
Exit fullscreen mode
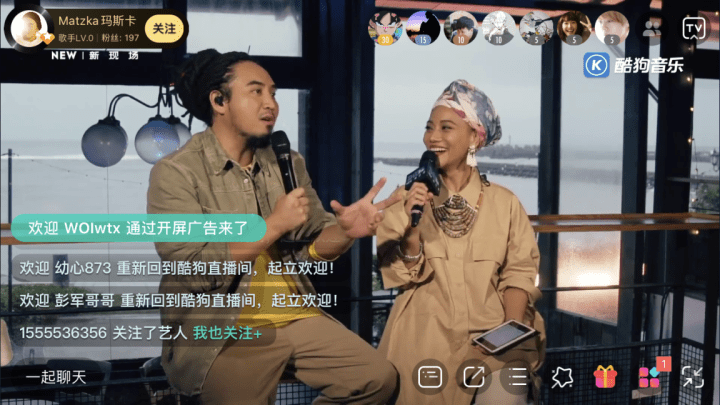tap(692, 377)
